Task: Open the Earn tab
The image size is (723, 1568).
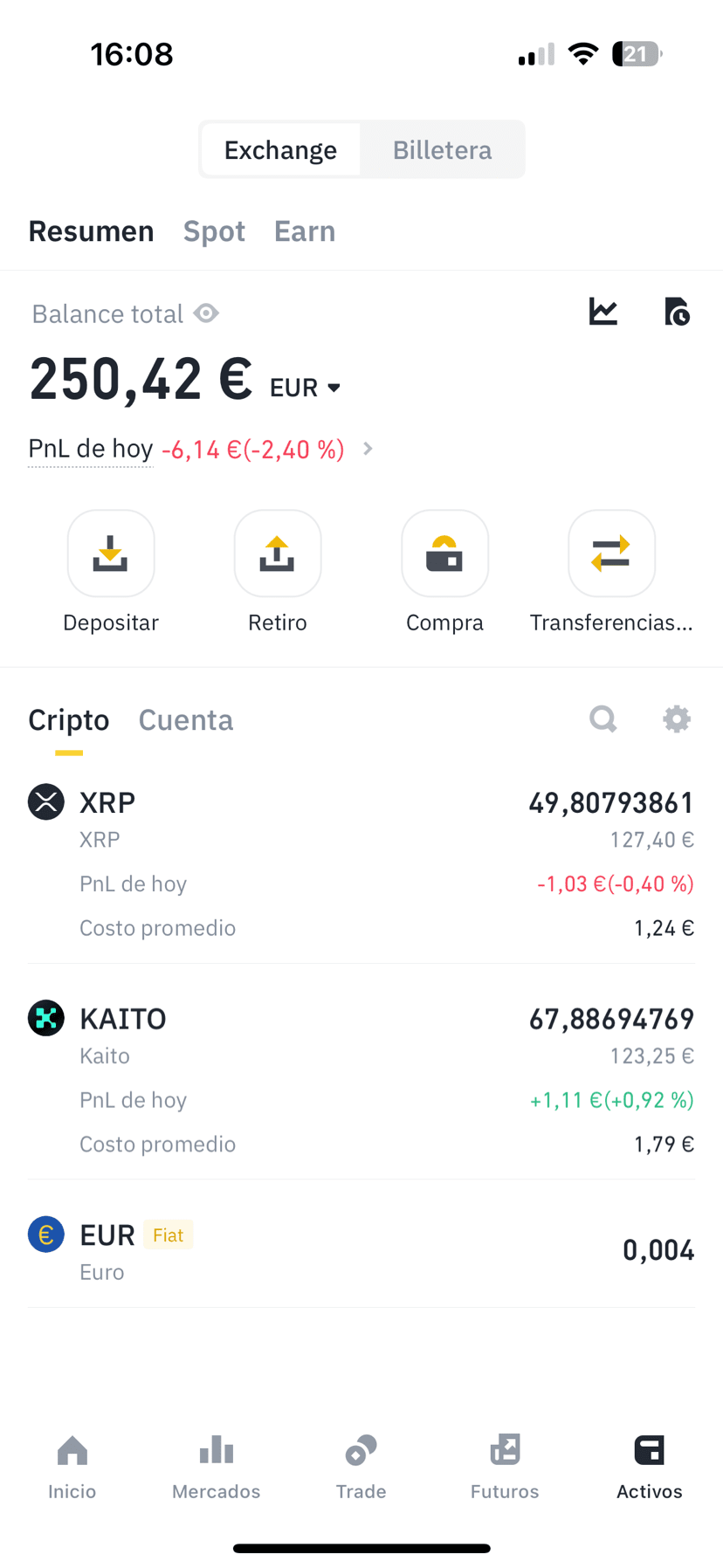Action: [305, 231]
